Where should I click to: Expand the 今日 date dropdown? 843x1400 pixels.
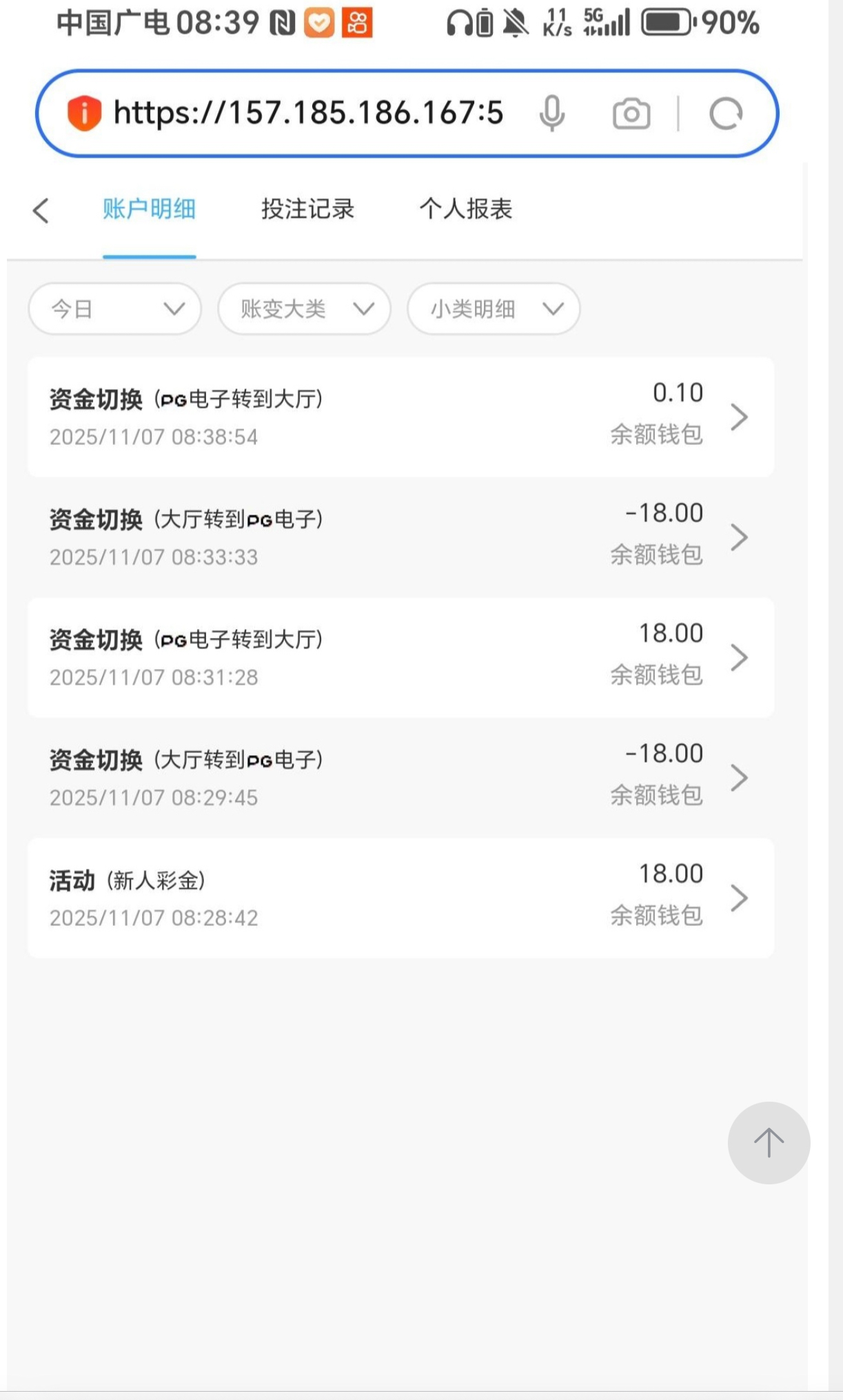[x=115, y=309]
